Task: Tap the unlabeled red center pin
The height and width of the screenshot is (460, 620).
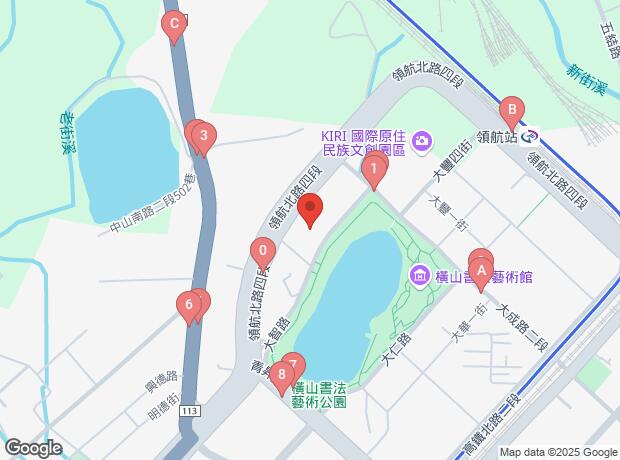Action: [x=311, y=210]
